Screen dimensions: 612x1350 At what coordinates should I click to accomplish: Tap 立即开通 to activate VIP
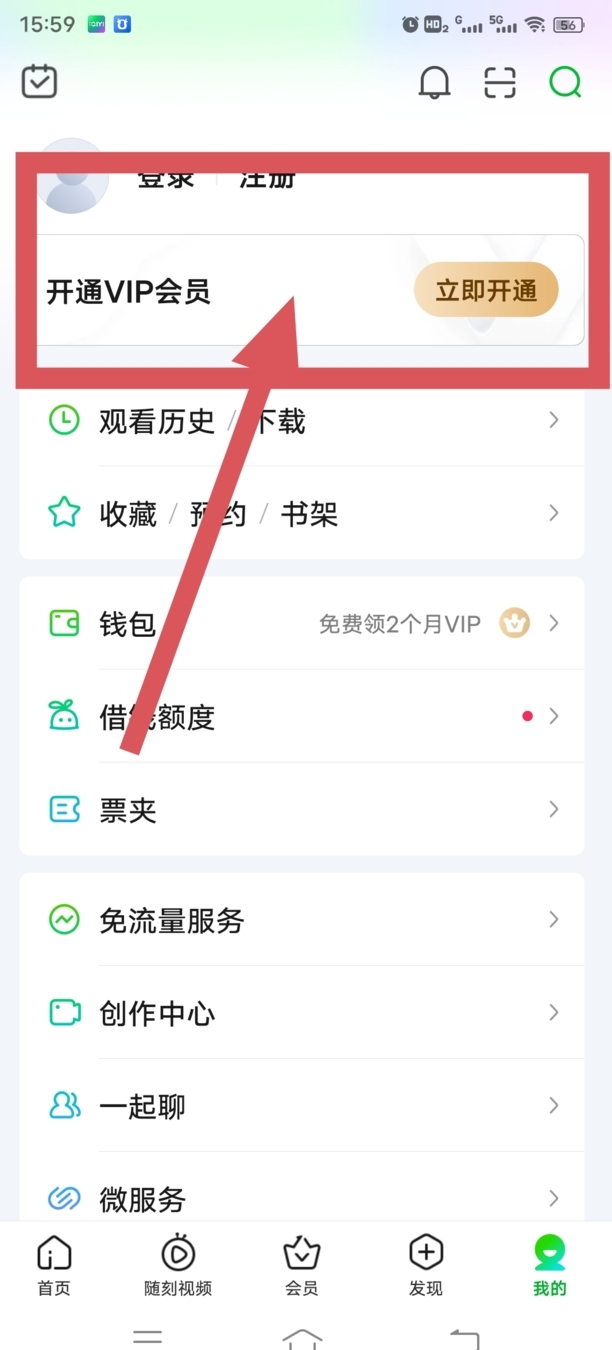[x=486, y=291]
